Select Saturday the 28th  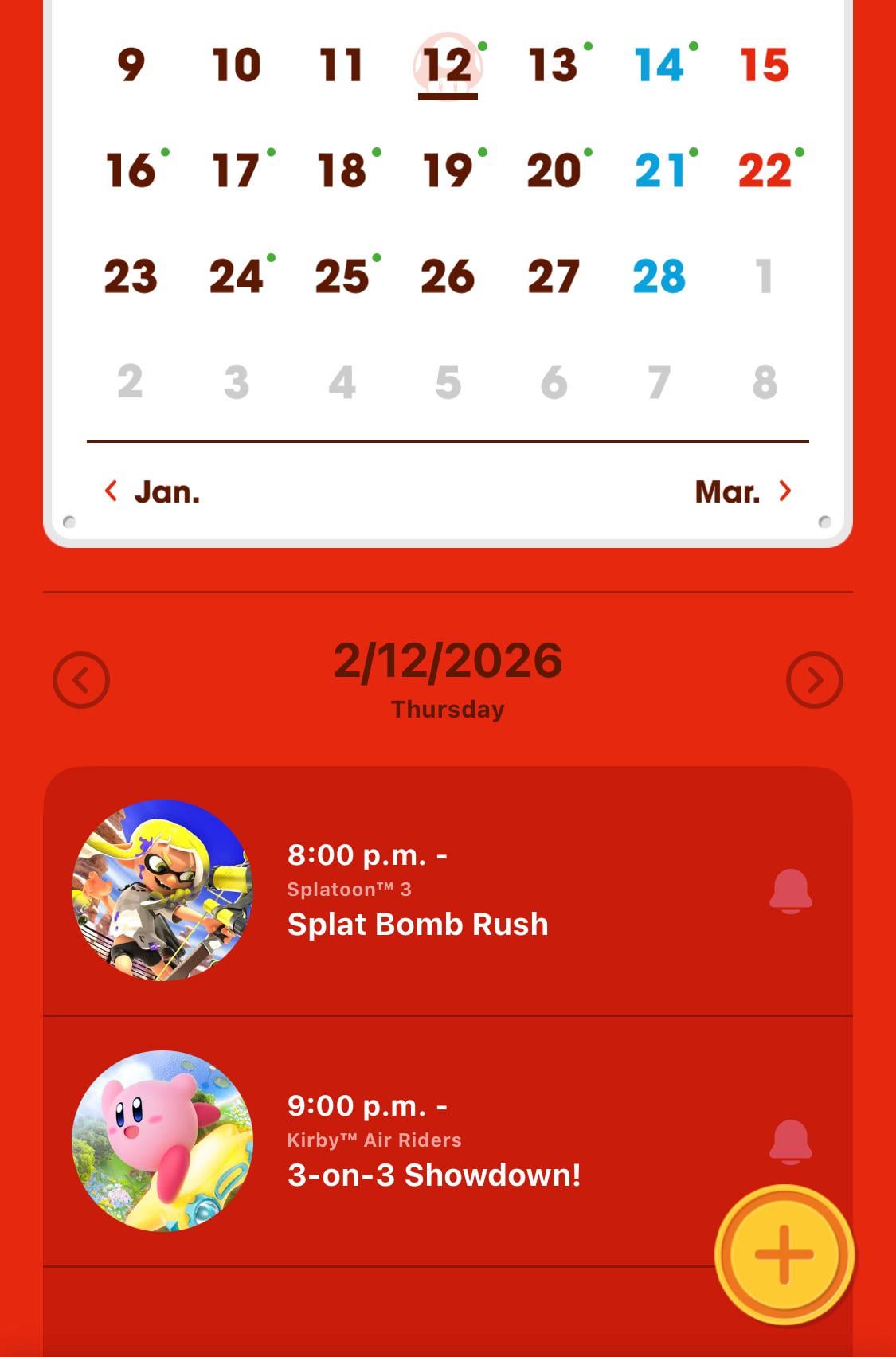click(x=659, y=276)
